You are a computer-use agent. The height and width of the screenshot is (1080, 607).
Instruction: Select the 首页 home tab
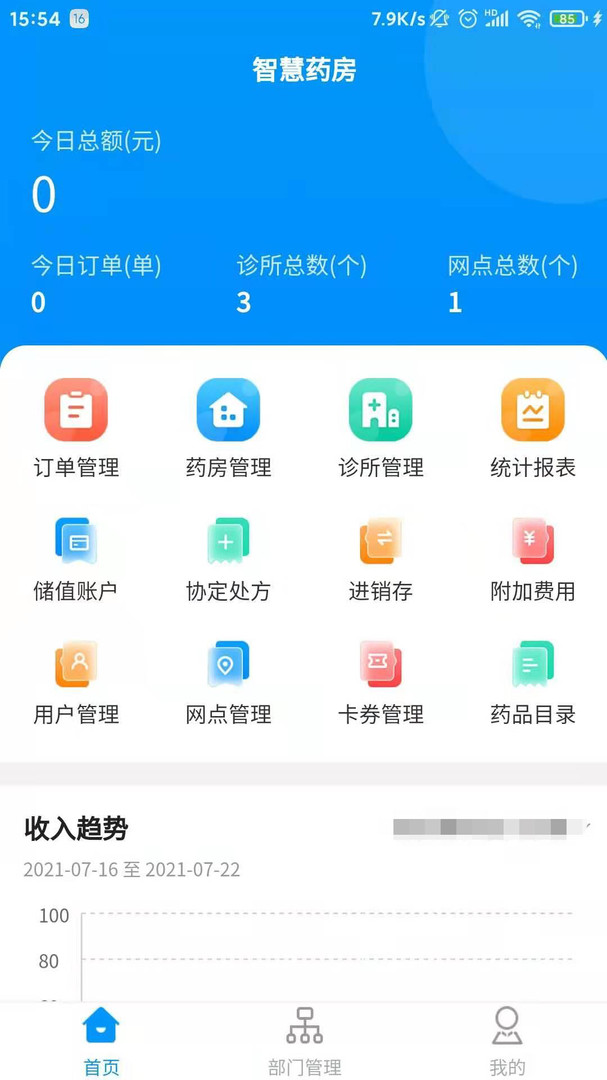(x=101, y=1040)
